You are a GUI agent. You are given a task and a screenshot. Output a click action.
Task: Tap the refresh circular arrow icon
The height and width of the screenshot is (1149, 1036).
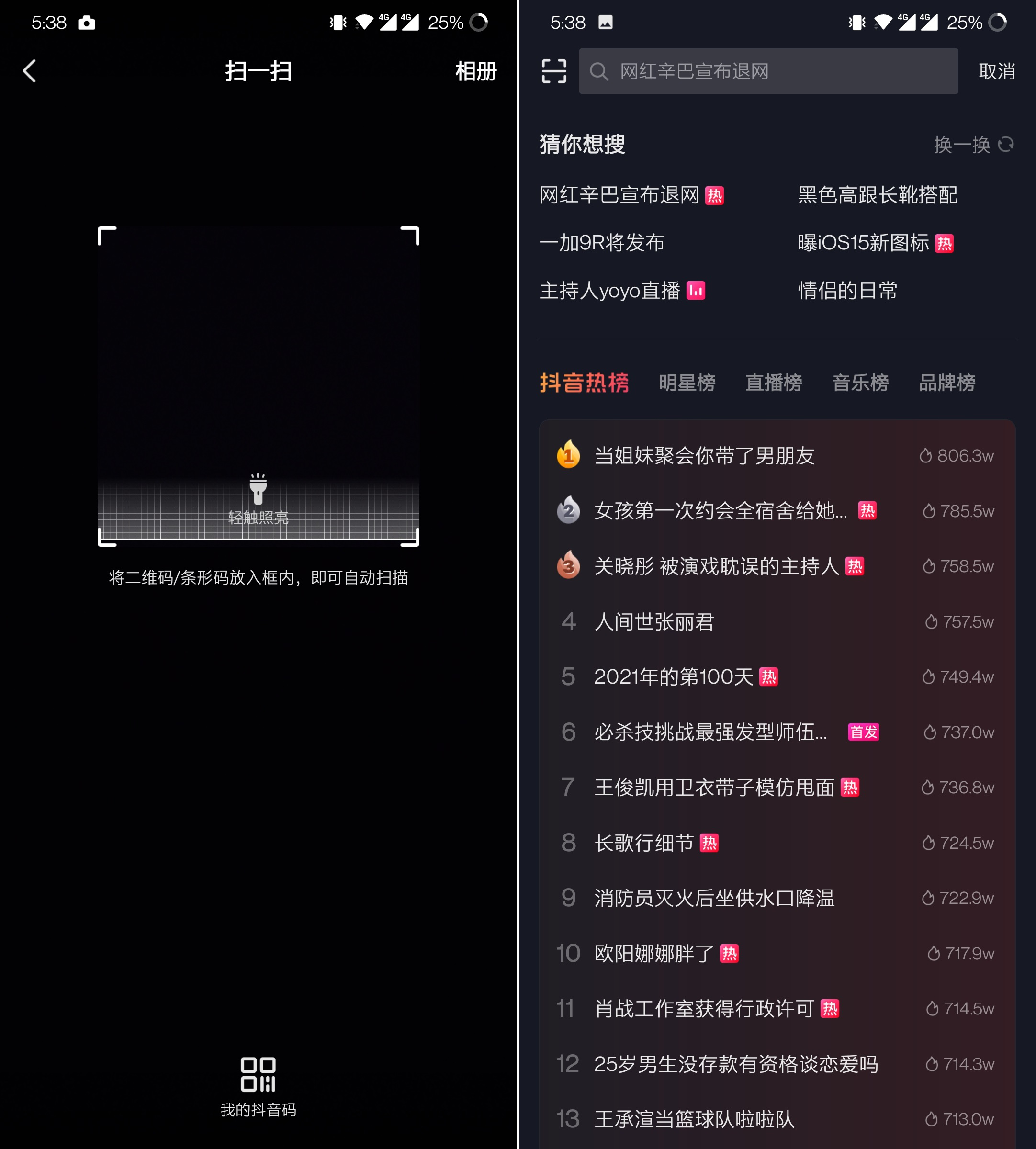tap(1007, 144)
